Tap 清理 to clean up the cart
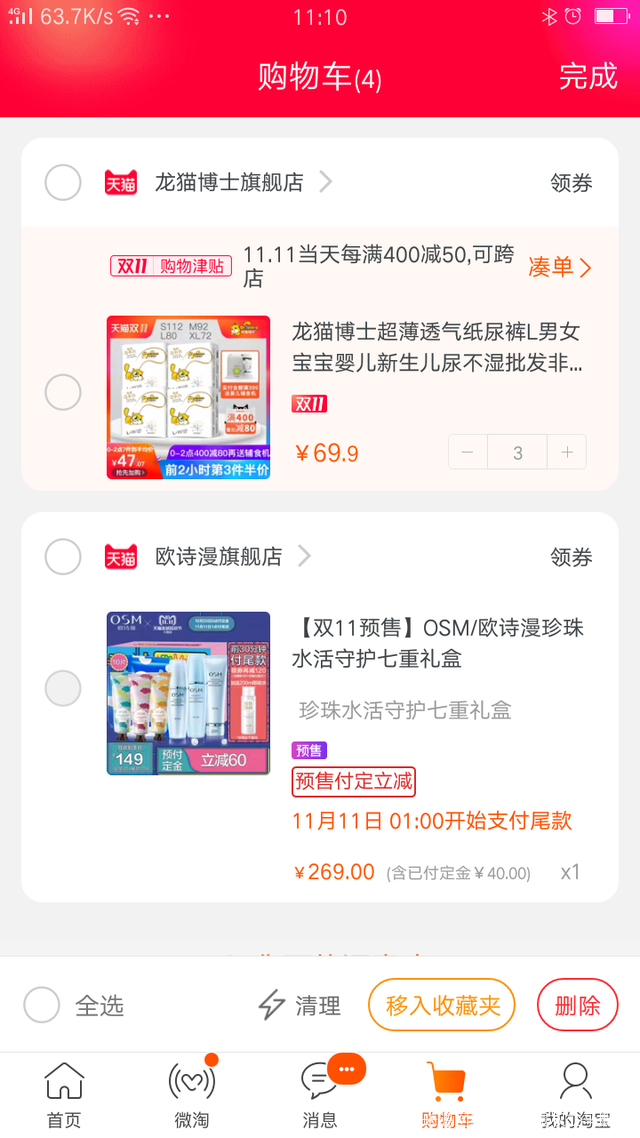 coord(299,1005)
